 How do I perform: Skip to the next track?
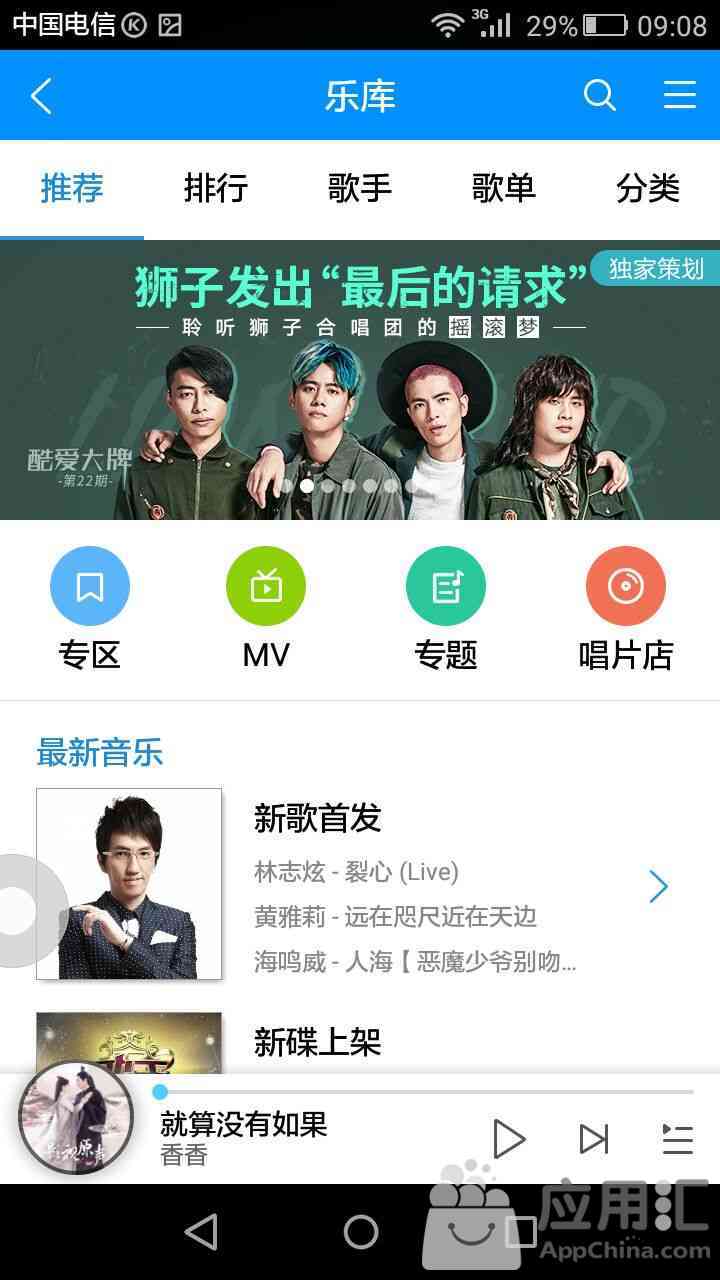593,1139
